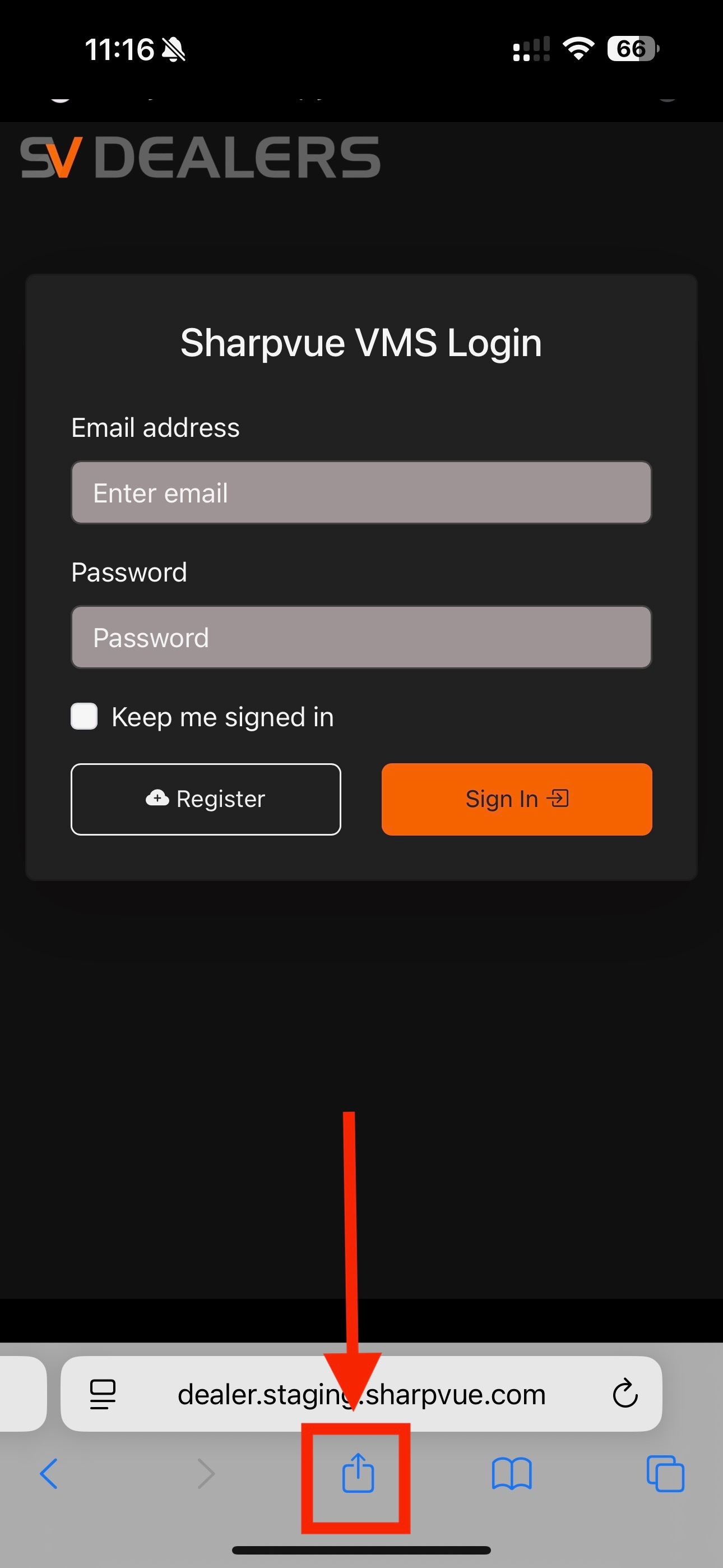The width and height of the screenshot is (723, 1568).
Task: Tap the dealer.staging.sharpvue.com address bar
Action: [361, 1394]
